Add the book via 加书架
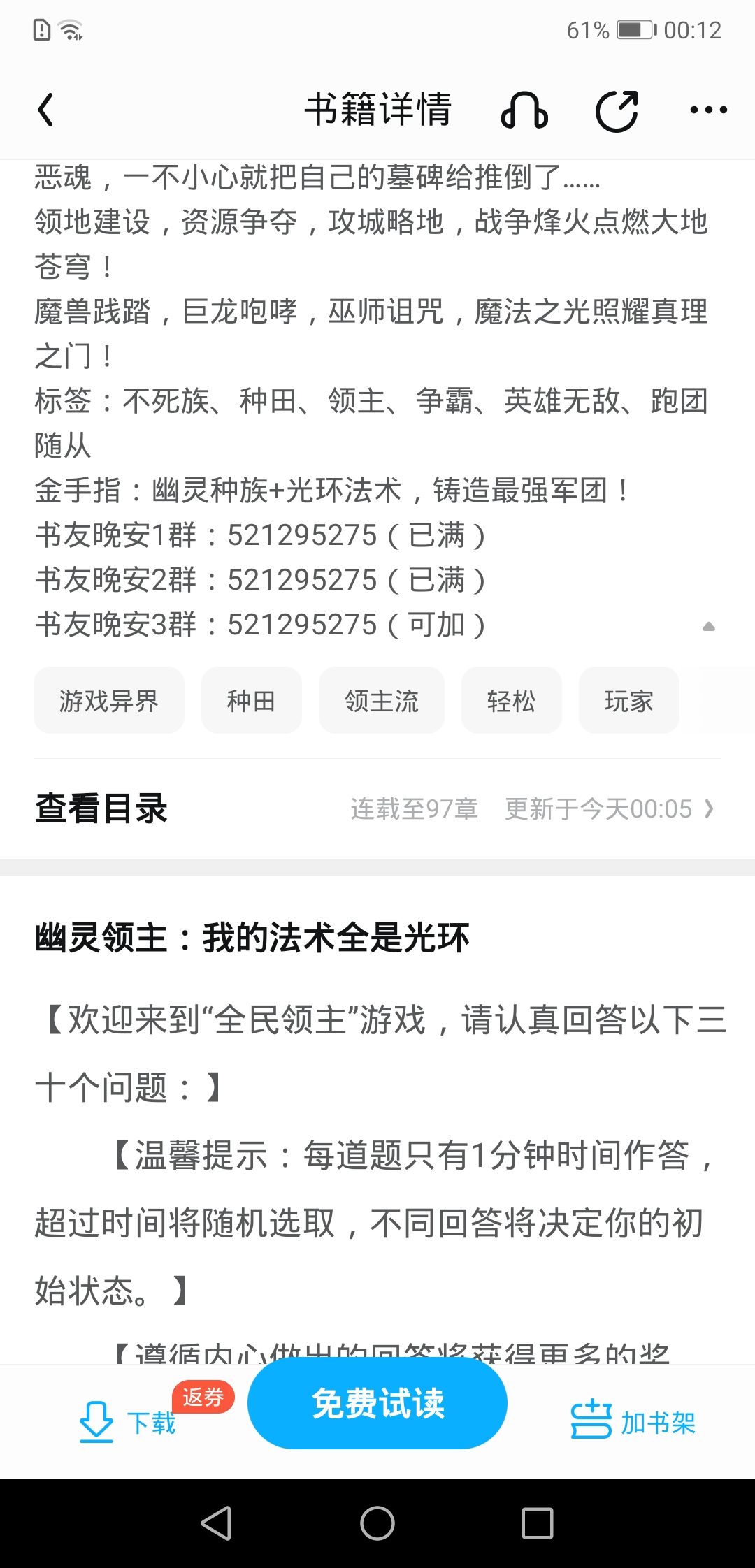 pos(633,1422)
